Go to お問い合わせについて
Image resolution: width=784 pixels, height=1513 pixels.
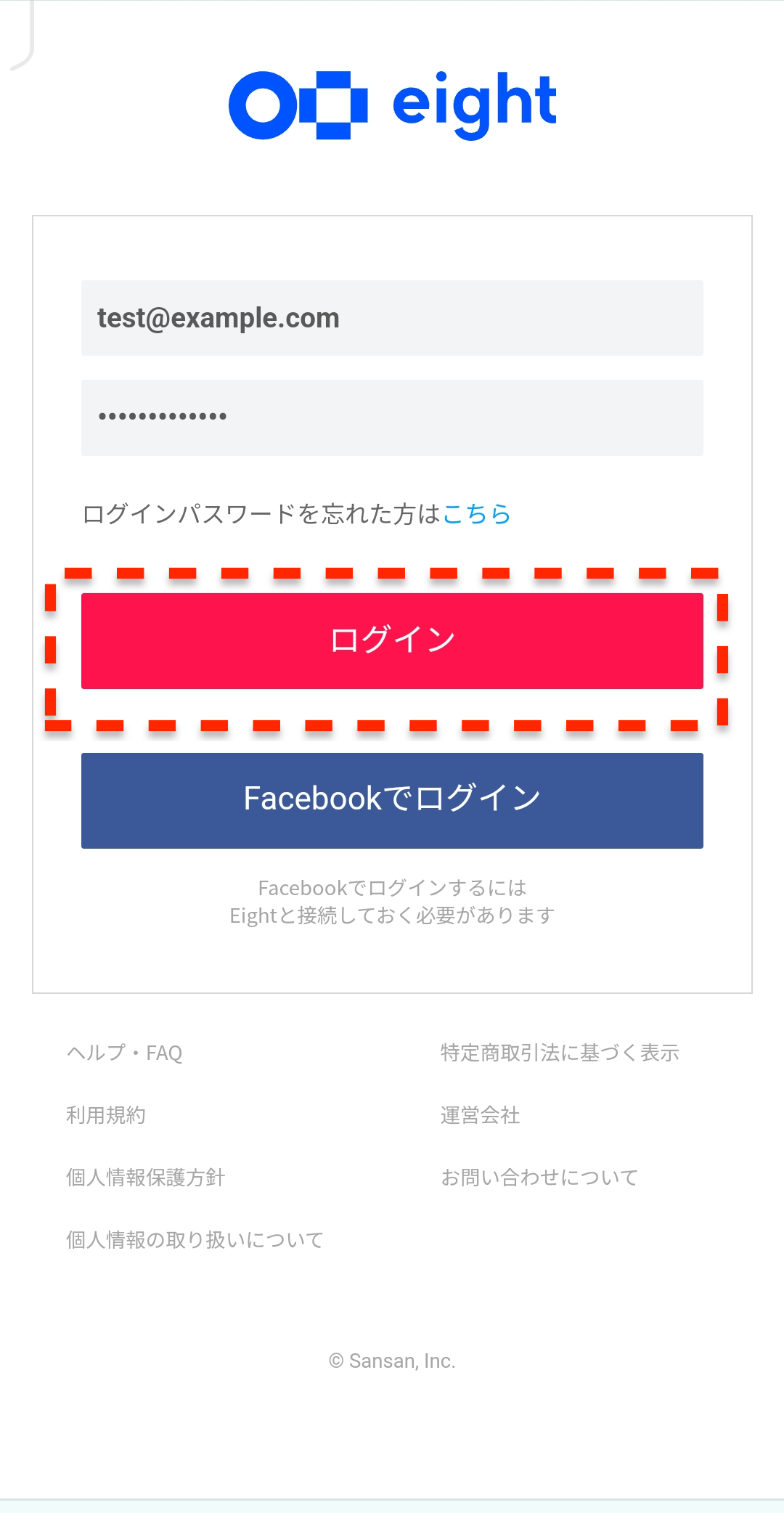[x=539, y=1178]
